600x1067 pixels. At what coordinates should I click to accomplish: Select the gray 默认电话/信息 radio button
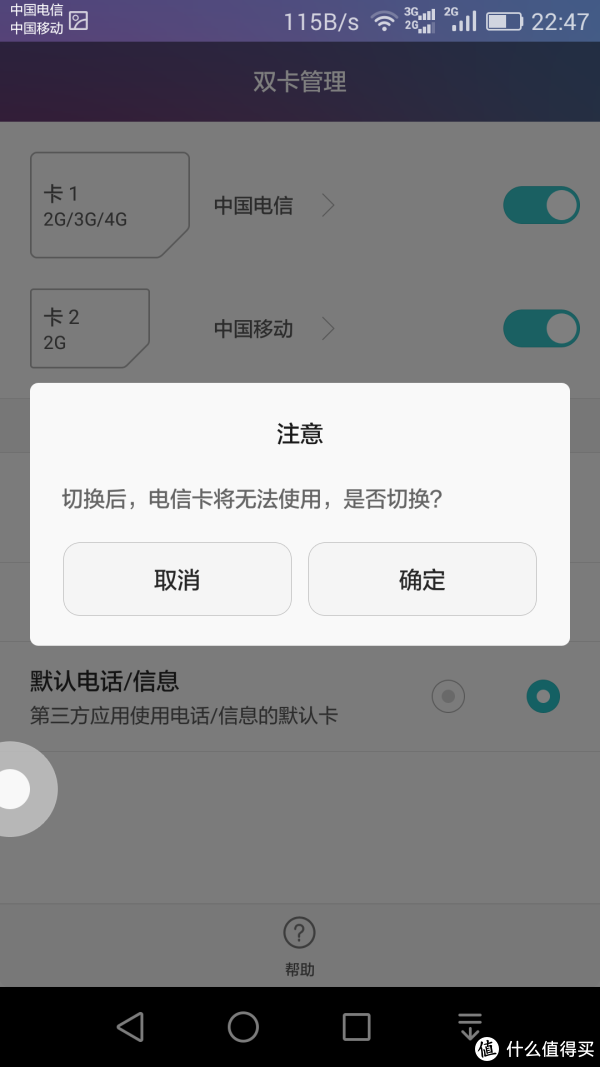[448, 696]
